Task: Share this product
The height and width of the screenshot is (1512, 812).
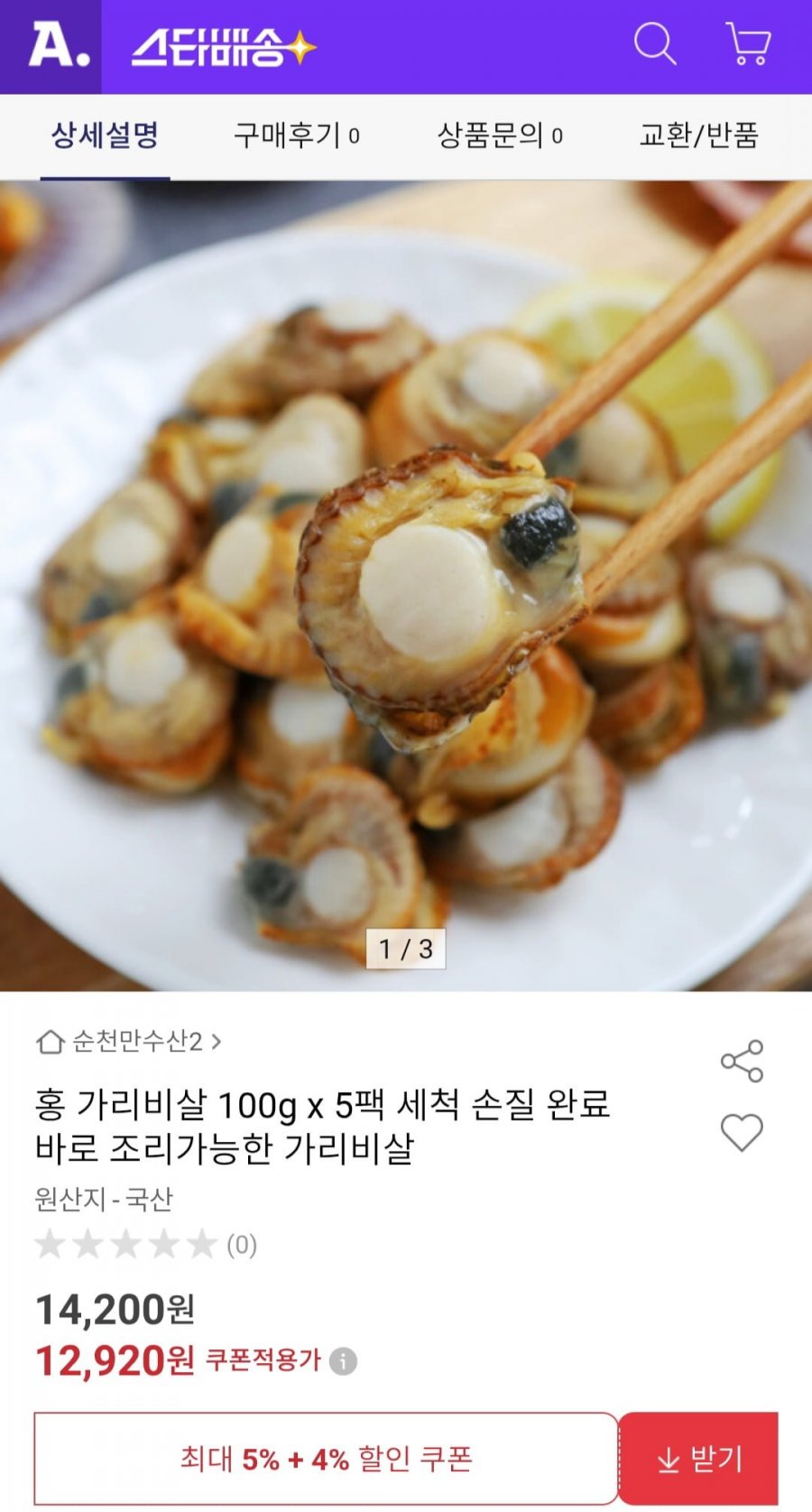Action: 742,1062
